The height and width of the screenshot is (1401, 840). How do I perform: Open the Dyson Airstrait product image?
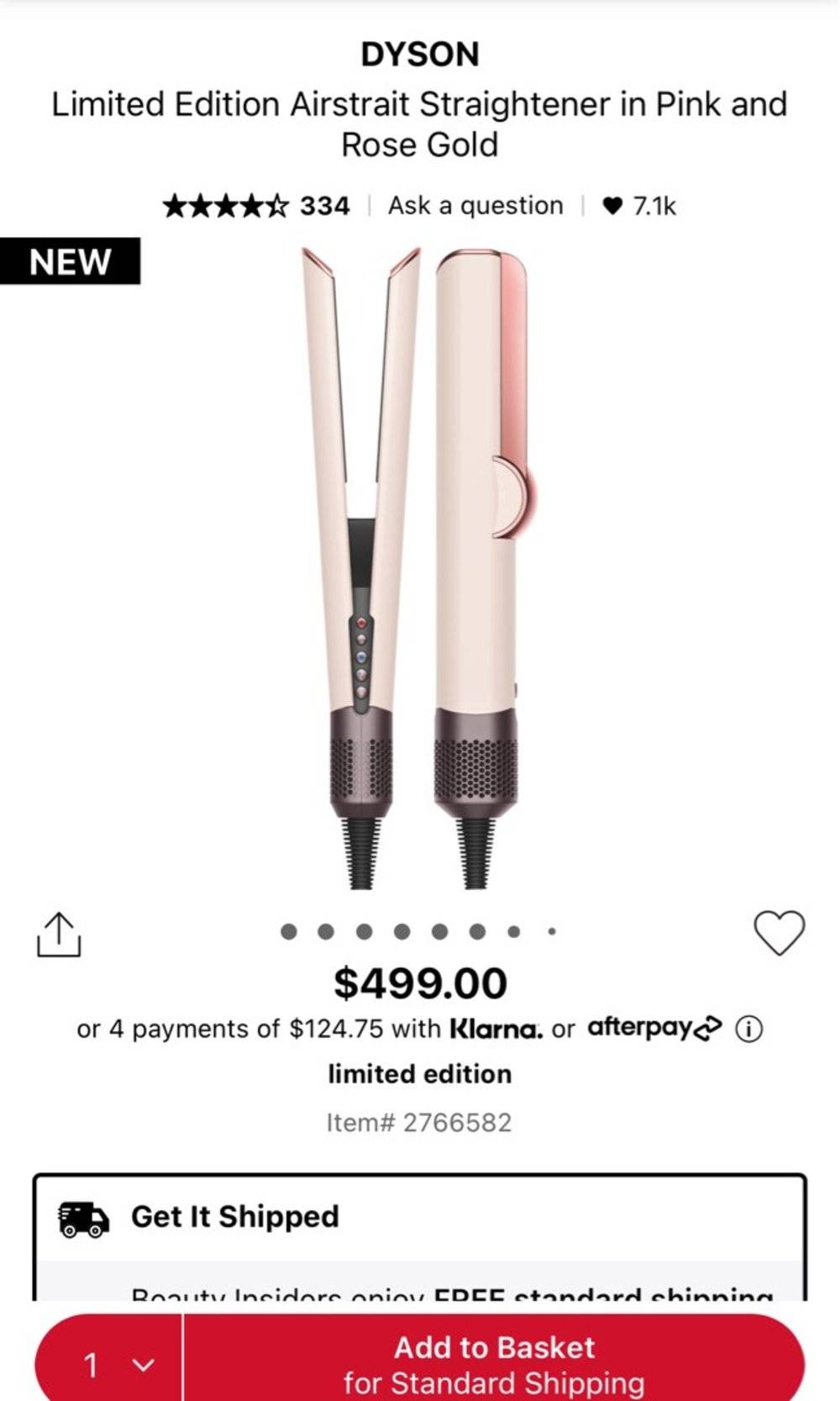[x=417, y=569]
